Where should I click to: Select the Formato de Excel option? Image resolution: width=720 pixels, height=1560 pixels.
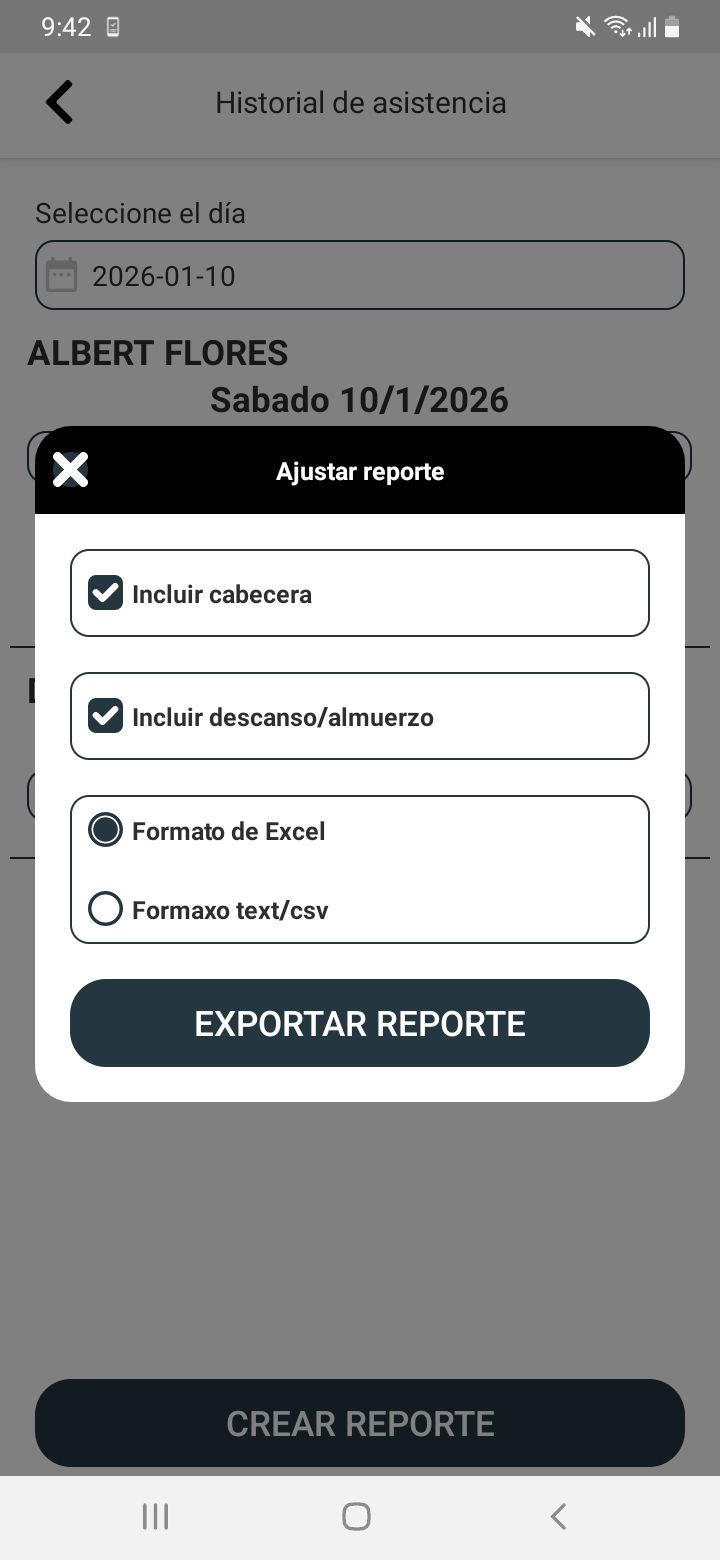106,830
